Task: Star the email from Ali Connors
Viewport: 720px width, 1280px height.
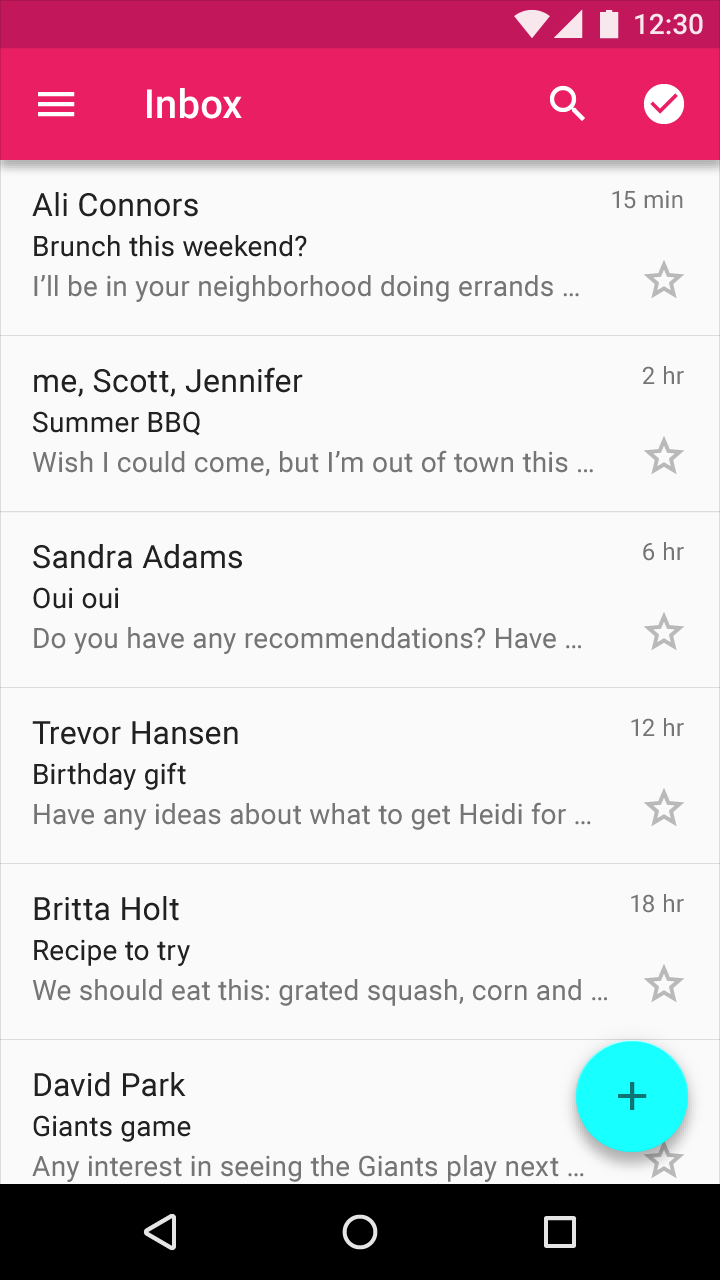Action: [x=664, y=281]
